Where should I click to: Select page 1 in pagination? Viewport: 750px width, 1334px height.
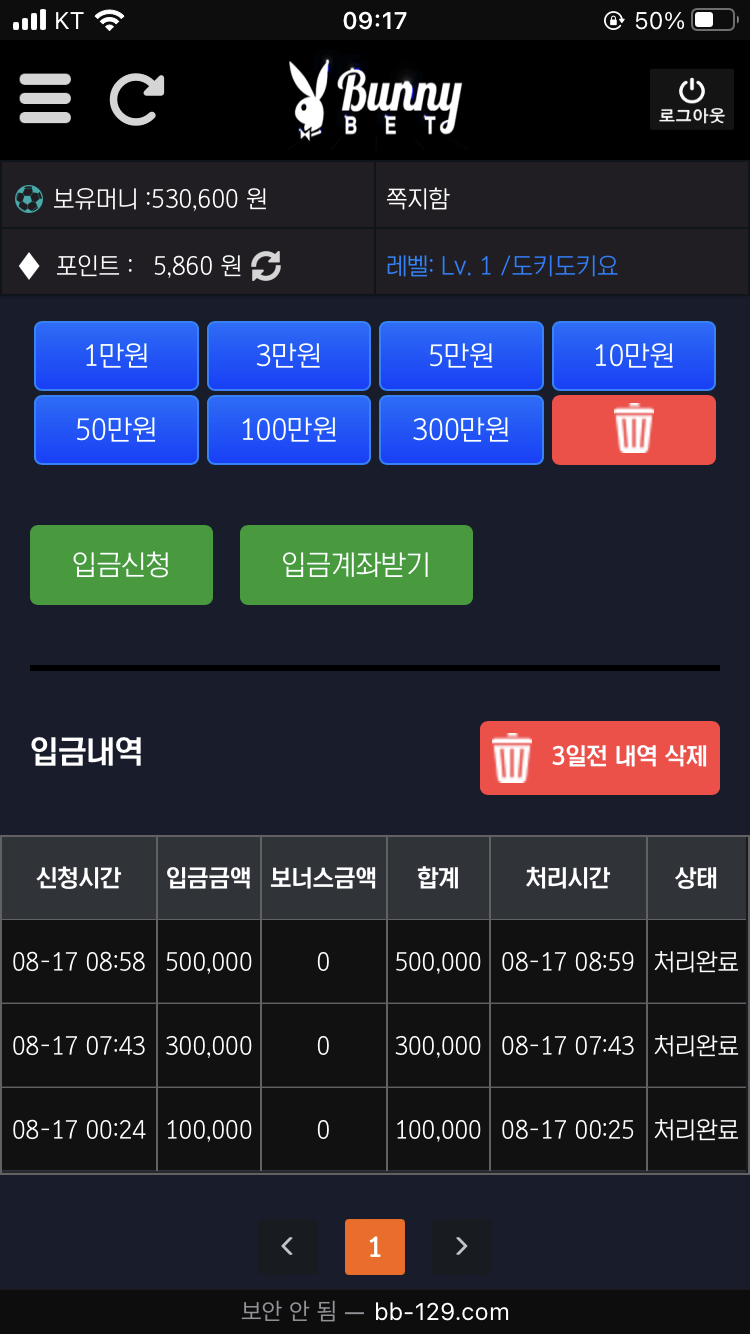point(375,1246)
